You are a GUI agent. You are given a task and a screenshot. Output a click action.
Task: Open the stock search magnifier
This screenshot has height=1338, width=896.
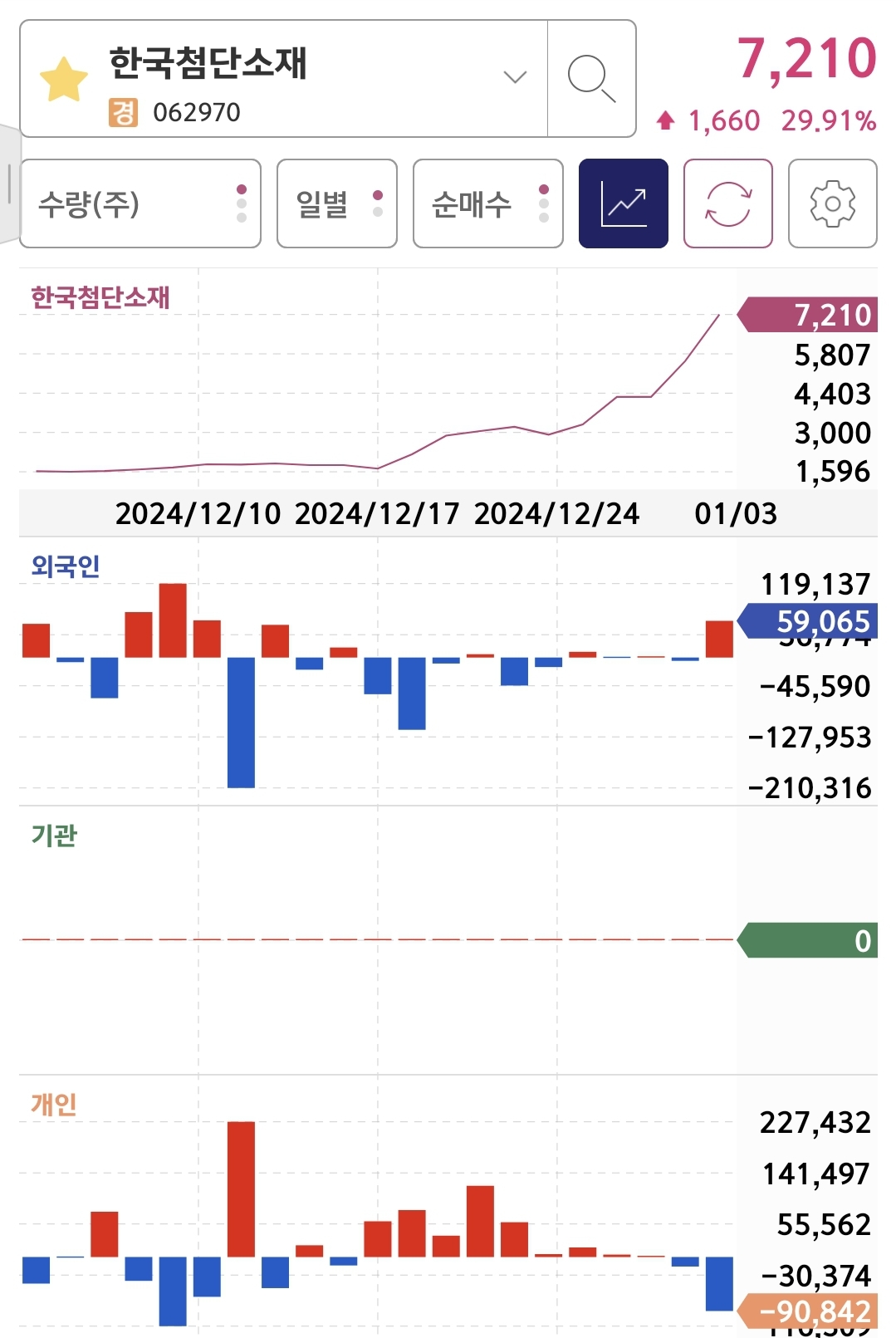(591, 79)
